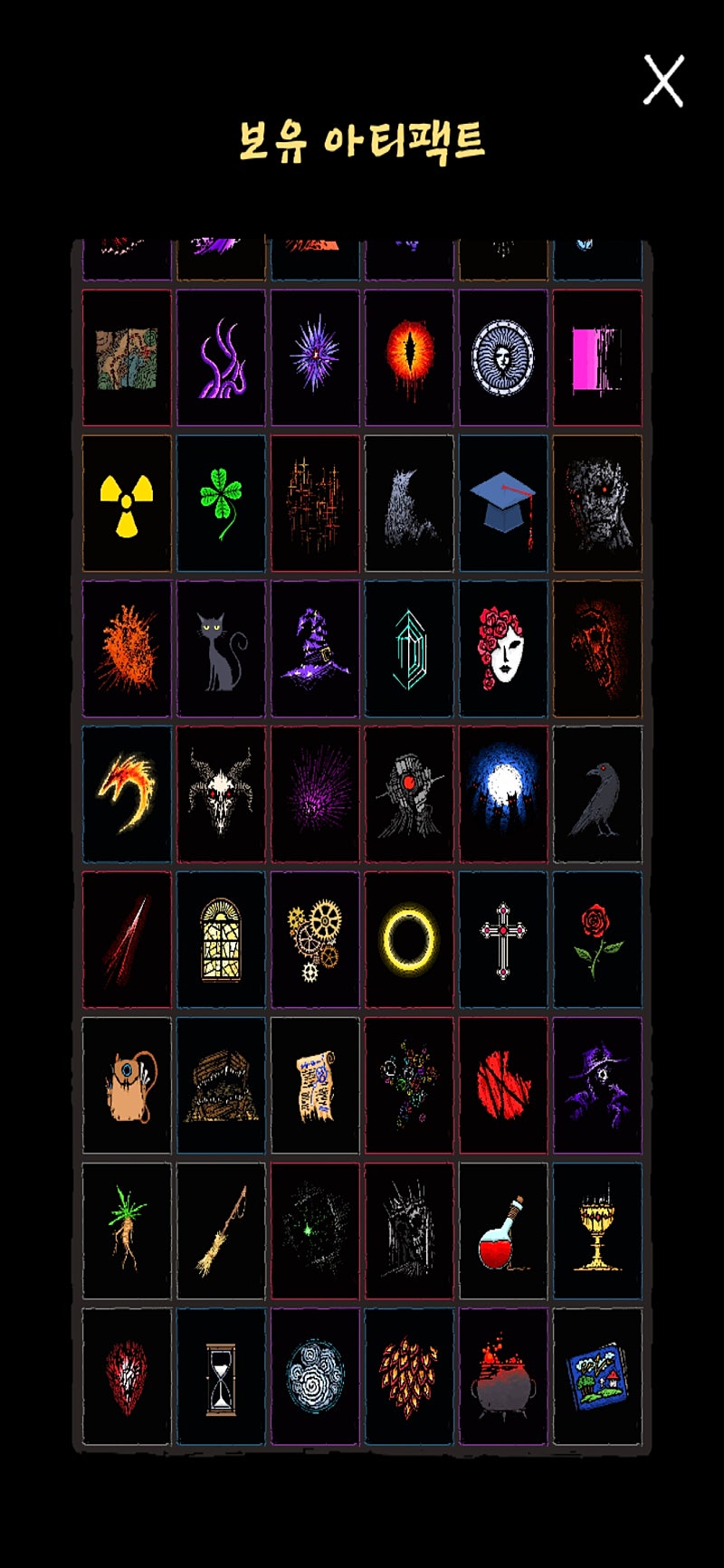
Task: Inspect the fiery red eye artifact
Action: (409, 357)
